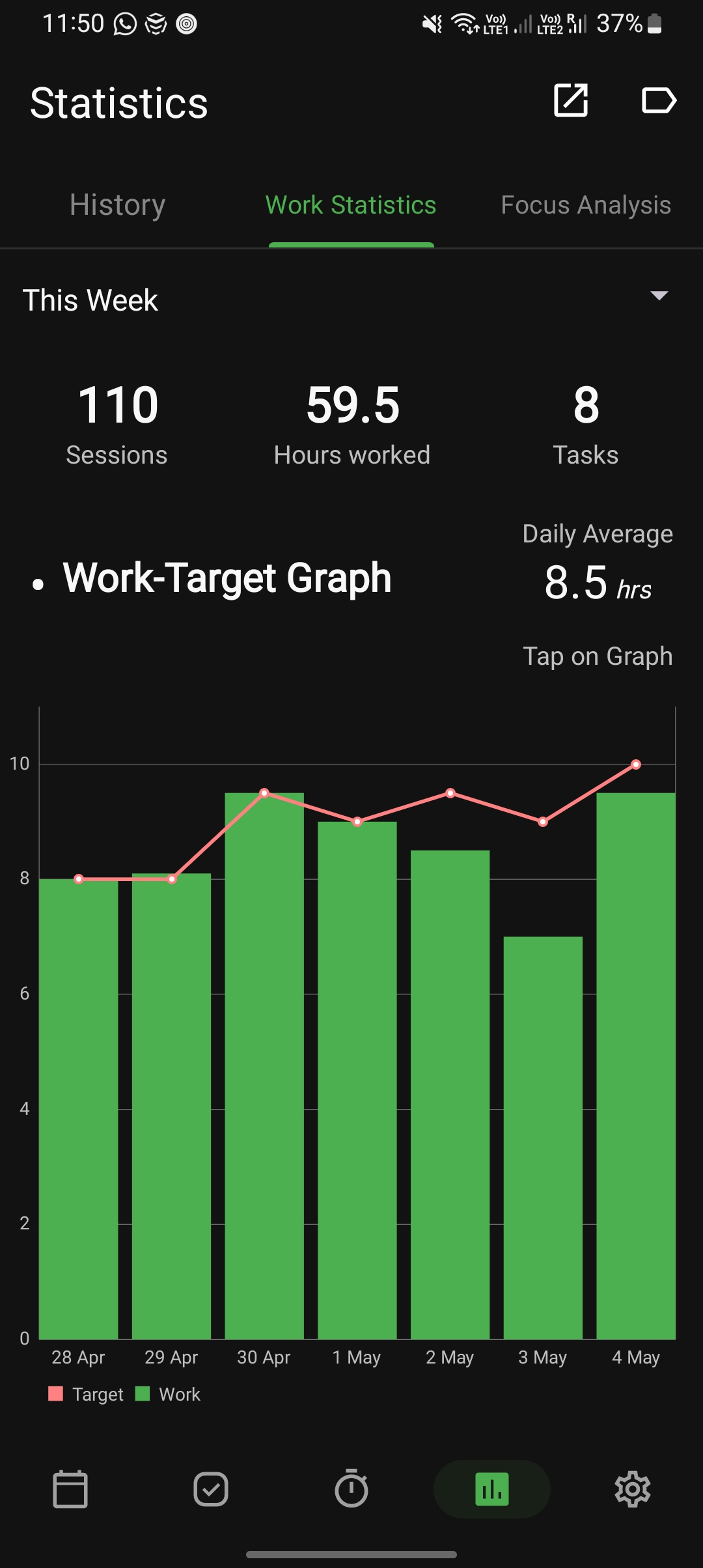Screen dimensions: 703x1568
Task: Switch to the Focus Analysis tab
Action: [586, 205]
